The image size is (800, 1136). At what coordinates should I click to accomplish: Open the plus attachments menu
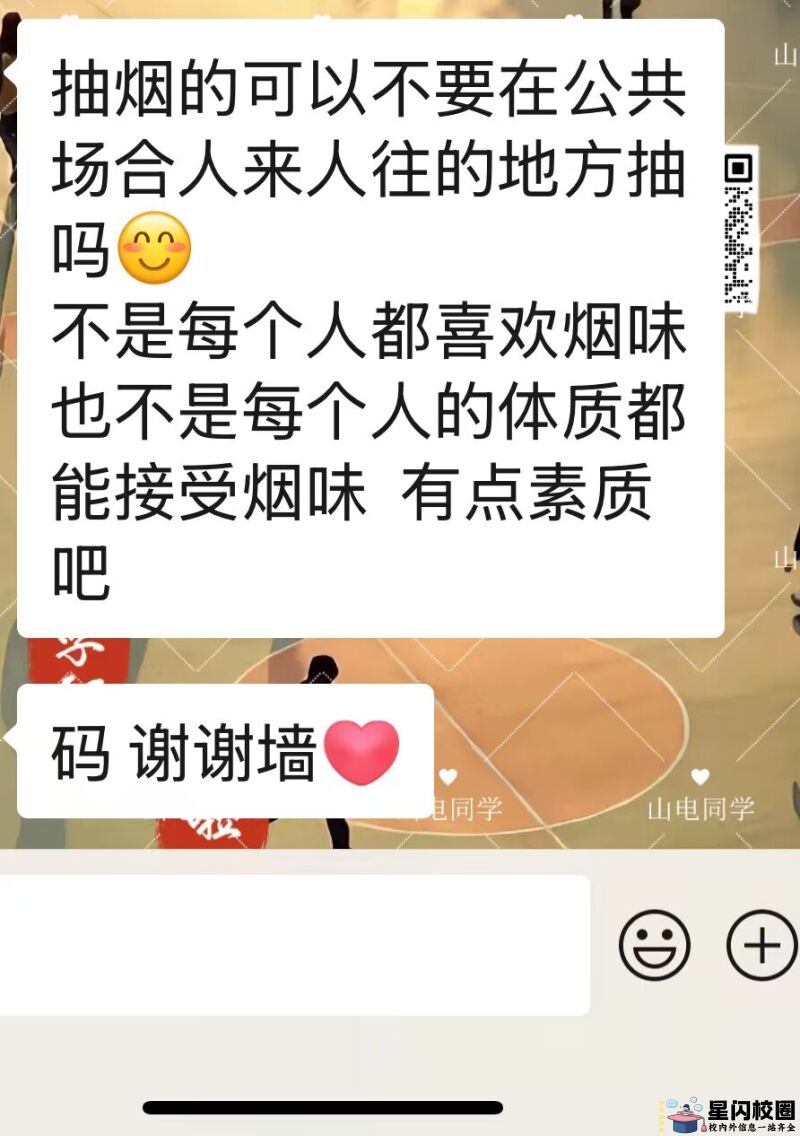click(762, 945)
